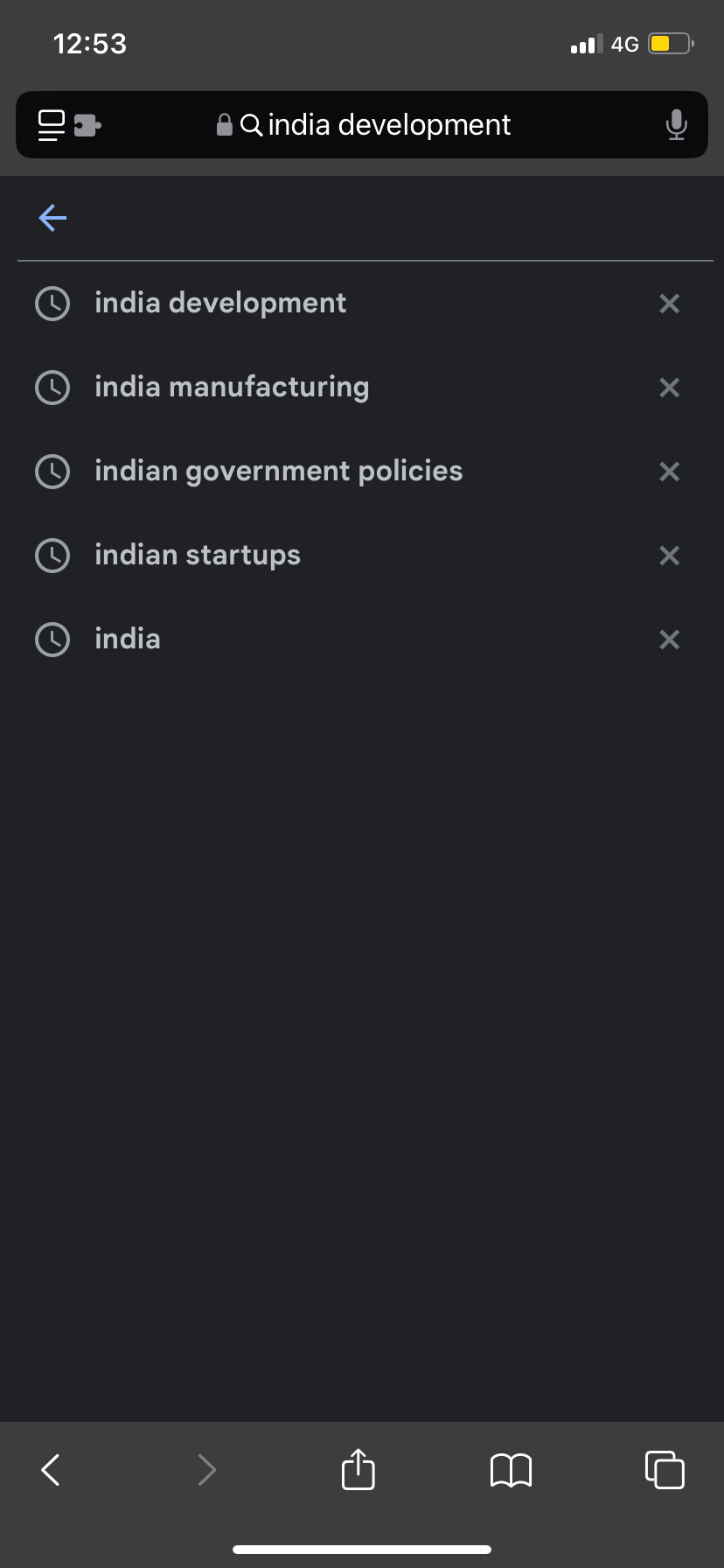Open the page format and extensions menu
The width and height of the screenshot is (724, 1568).
tap(68, 125)
